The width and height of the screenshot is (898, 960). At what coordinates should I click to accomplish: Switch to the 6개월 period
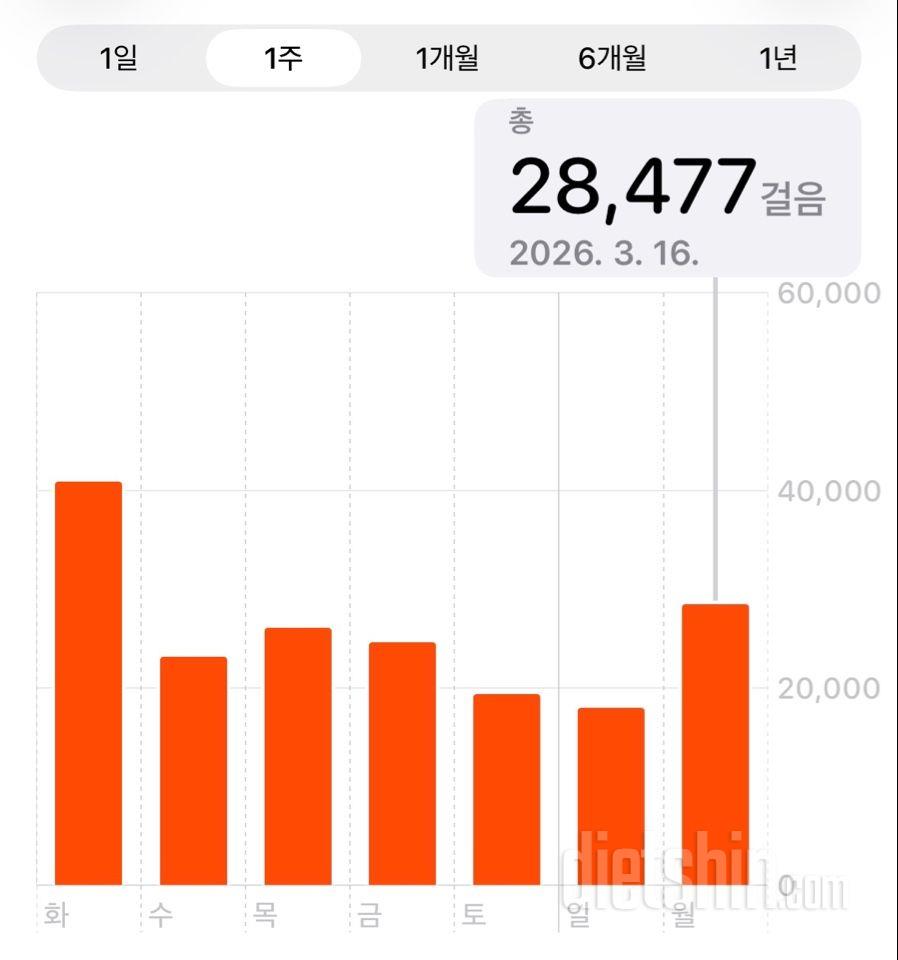click(614, 58)
